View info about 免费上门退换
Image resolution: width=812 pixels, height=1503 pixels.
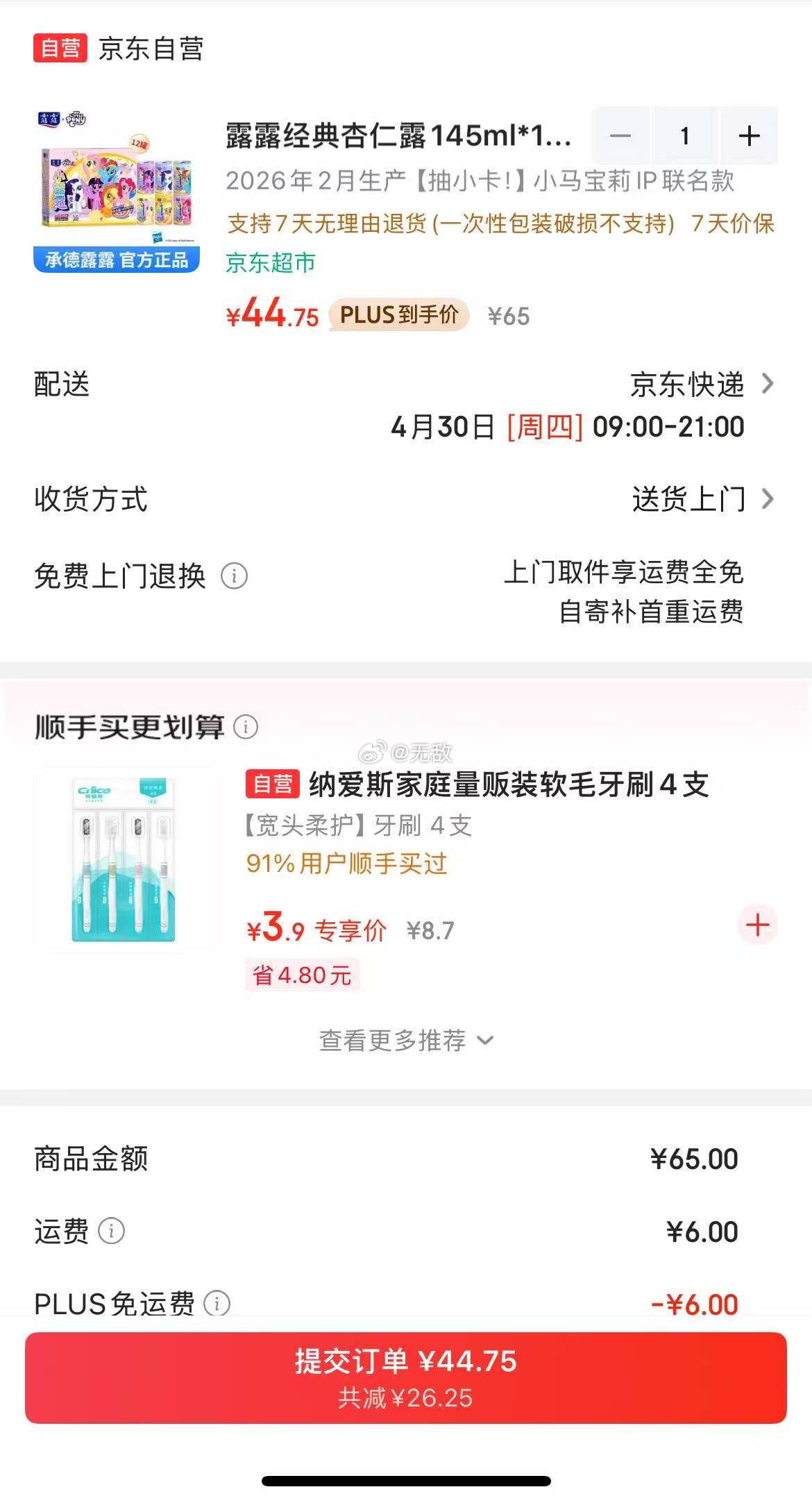[x=234, y=576]
